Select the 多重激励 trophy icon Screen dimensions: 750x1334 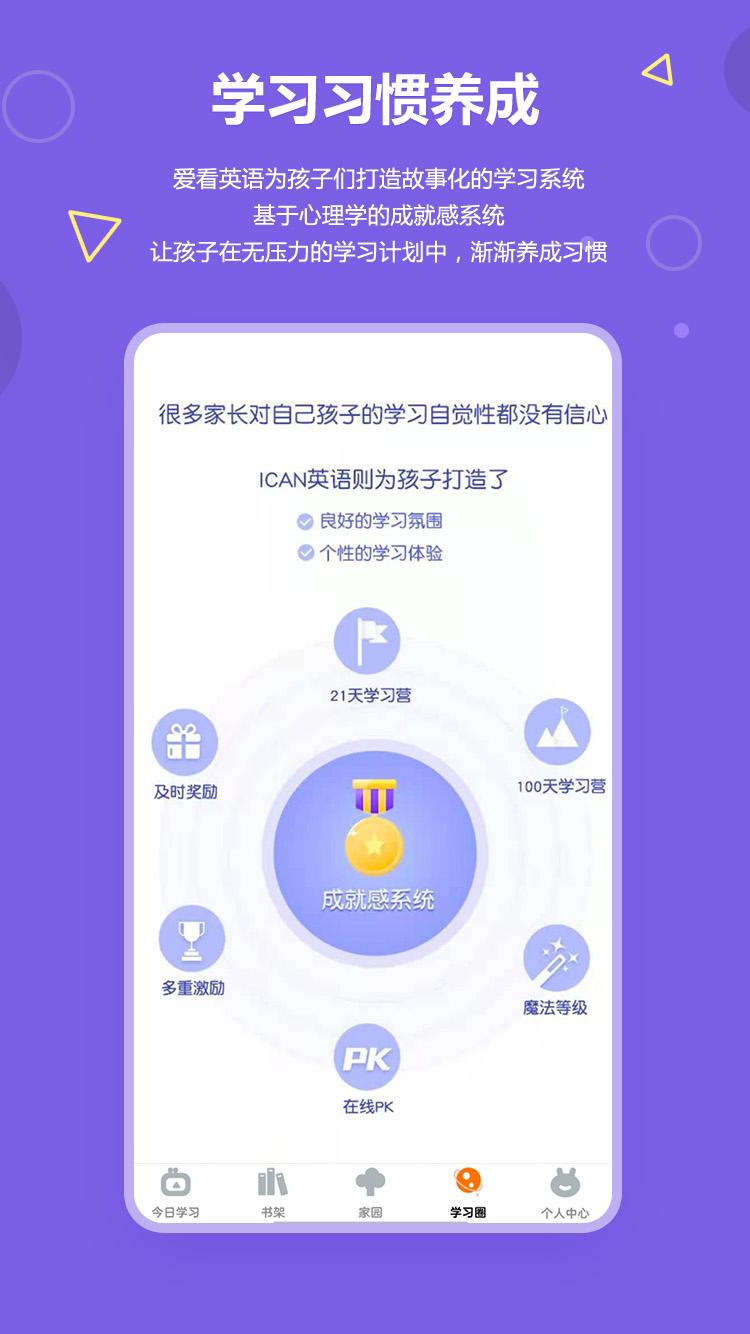pyautogui.click(x=190, y=940)
